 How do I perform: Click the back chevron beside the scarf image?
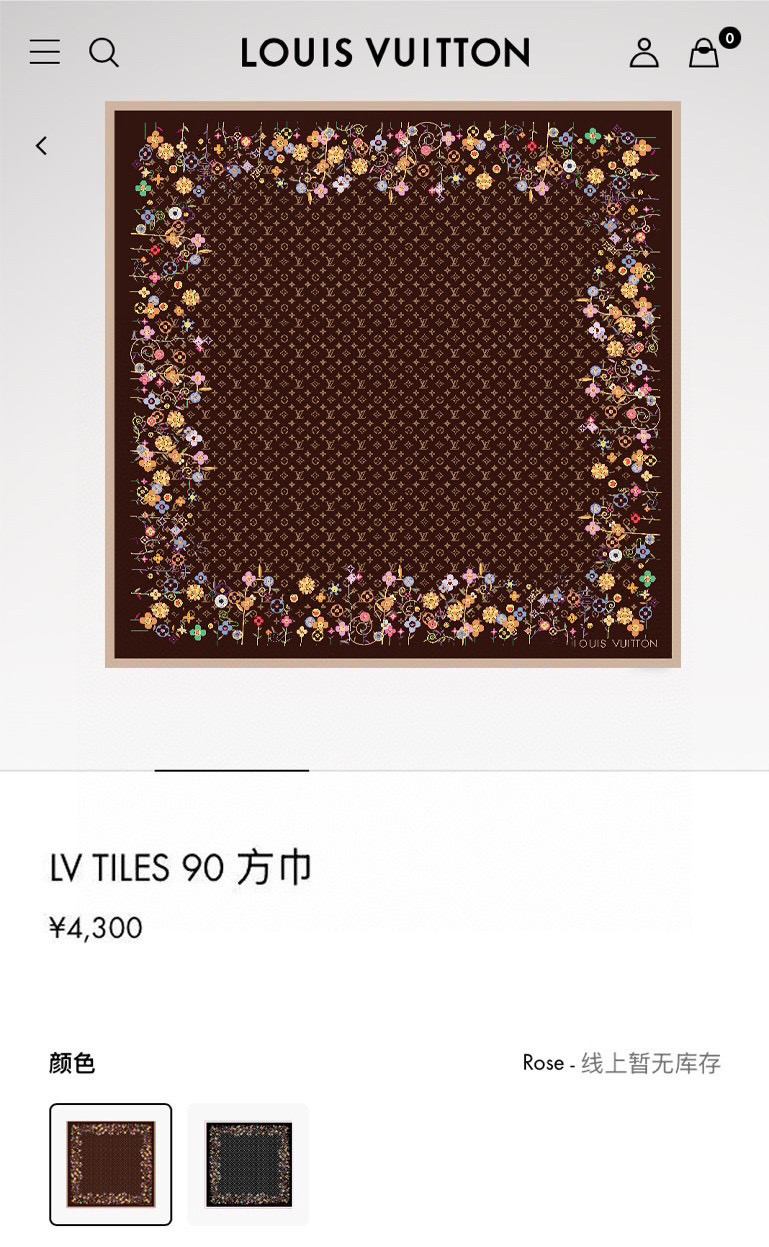pyautogui.click(x=41, y=145)
